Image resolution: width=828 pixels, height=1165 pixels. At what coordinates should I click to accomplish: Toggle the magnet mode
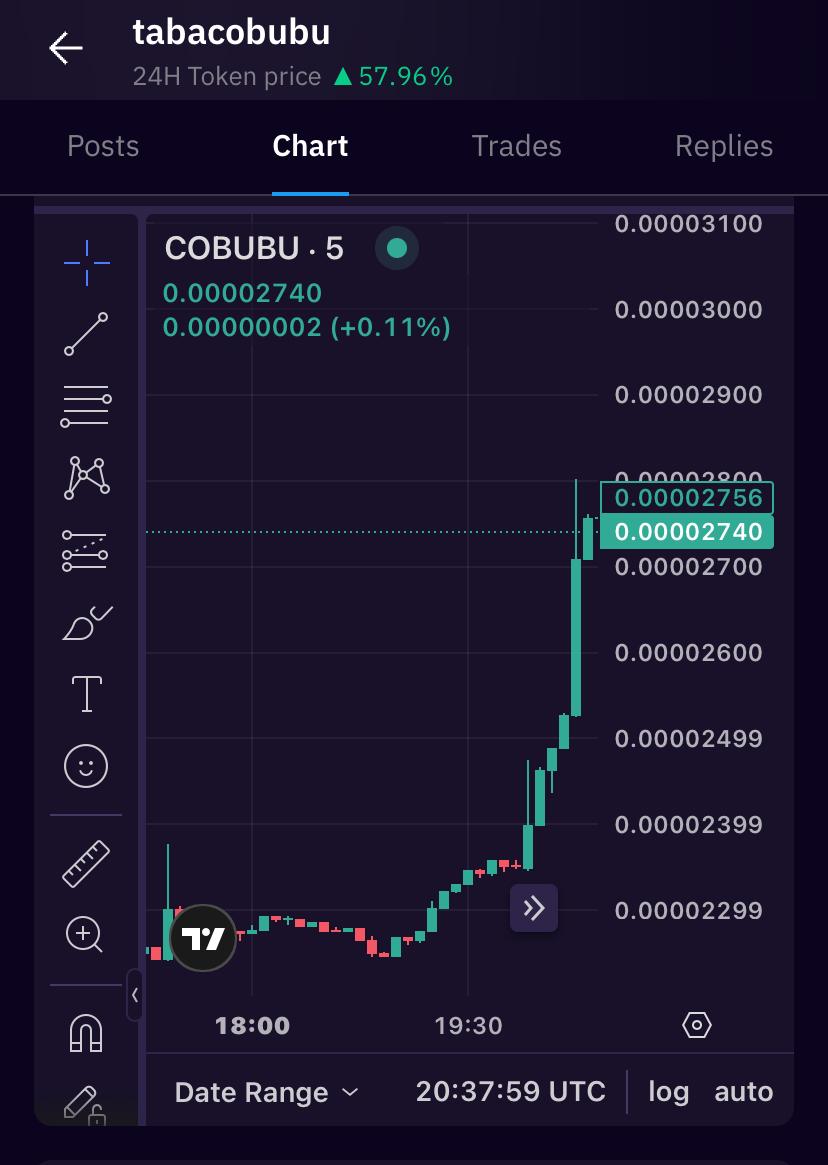[87, 1031]
